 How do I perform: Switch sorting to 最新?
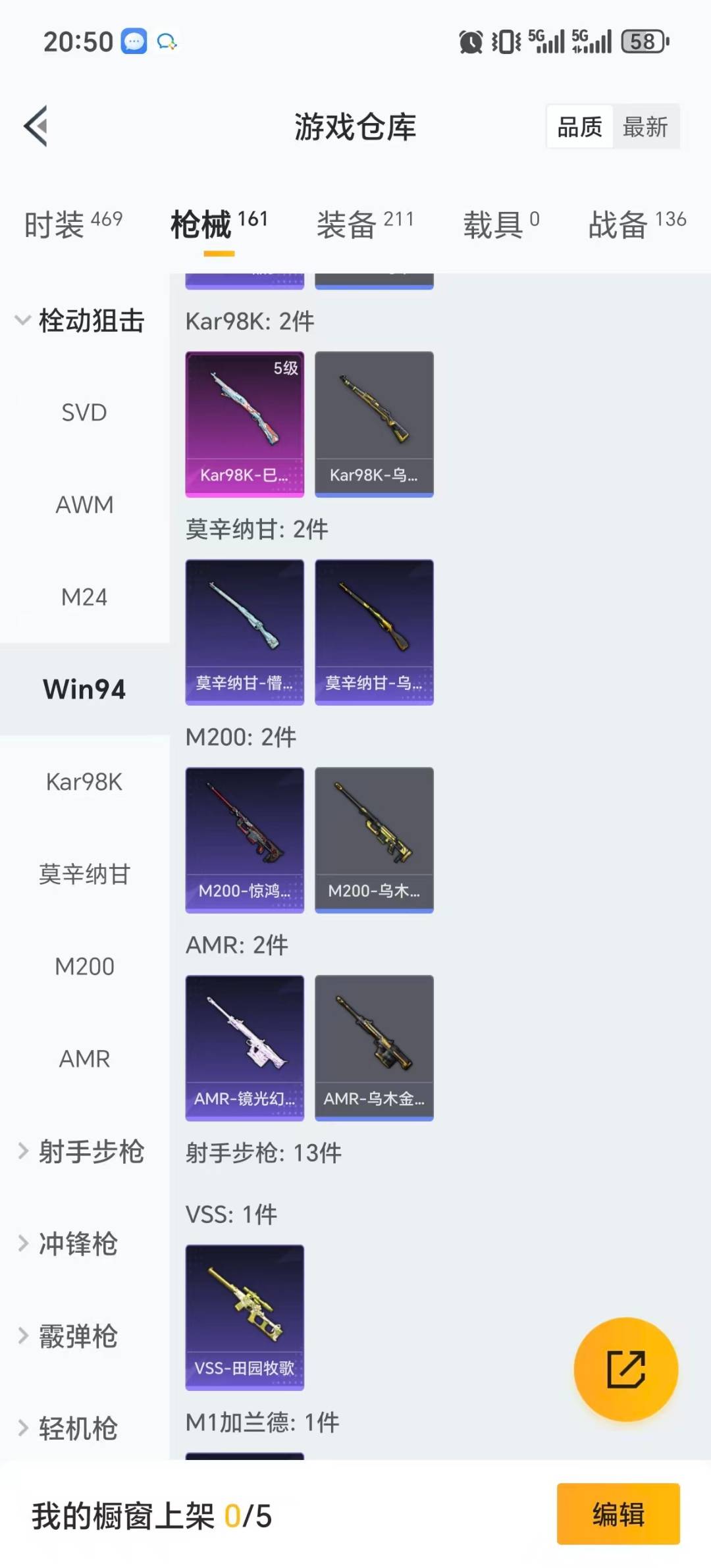646,126
